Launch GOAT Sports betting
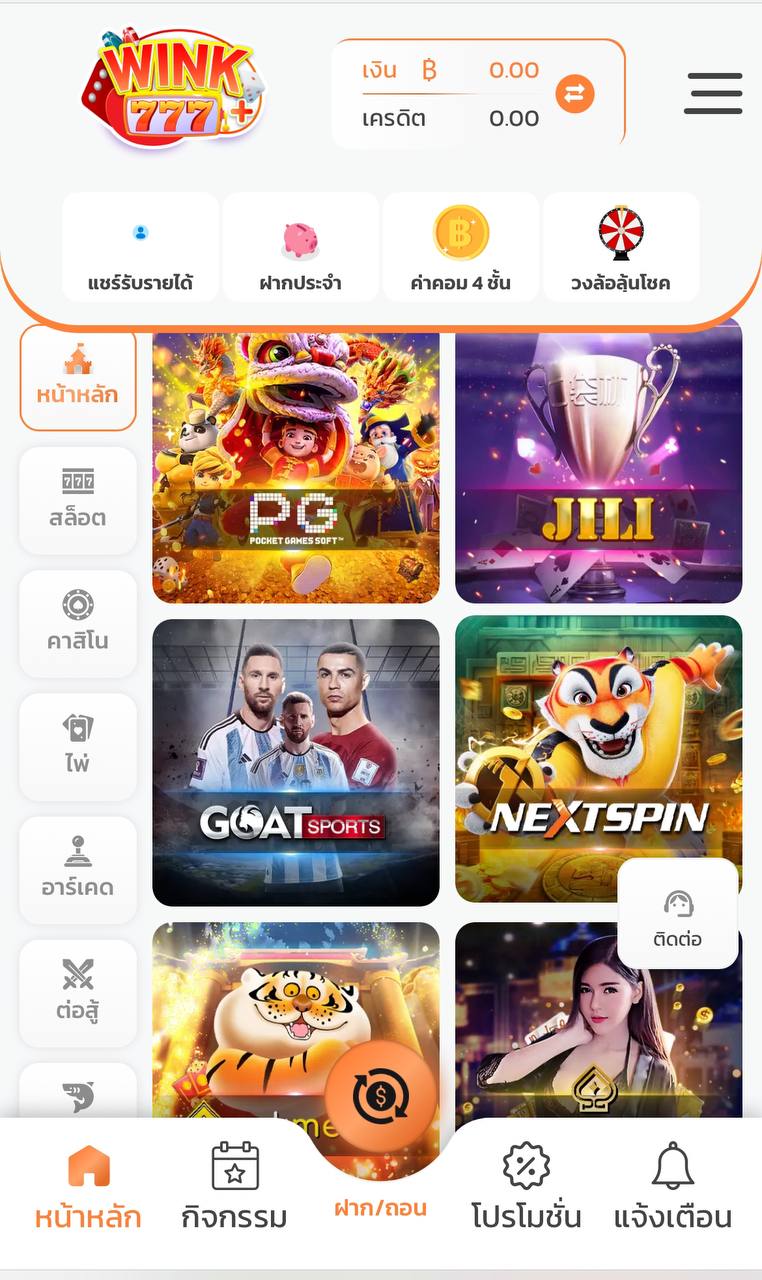 pos(295,762)
